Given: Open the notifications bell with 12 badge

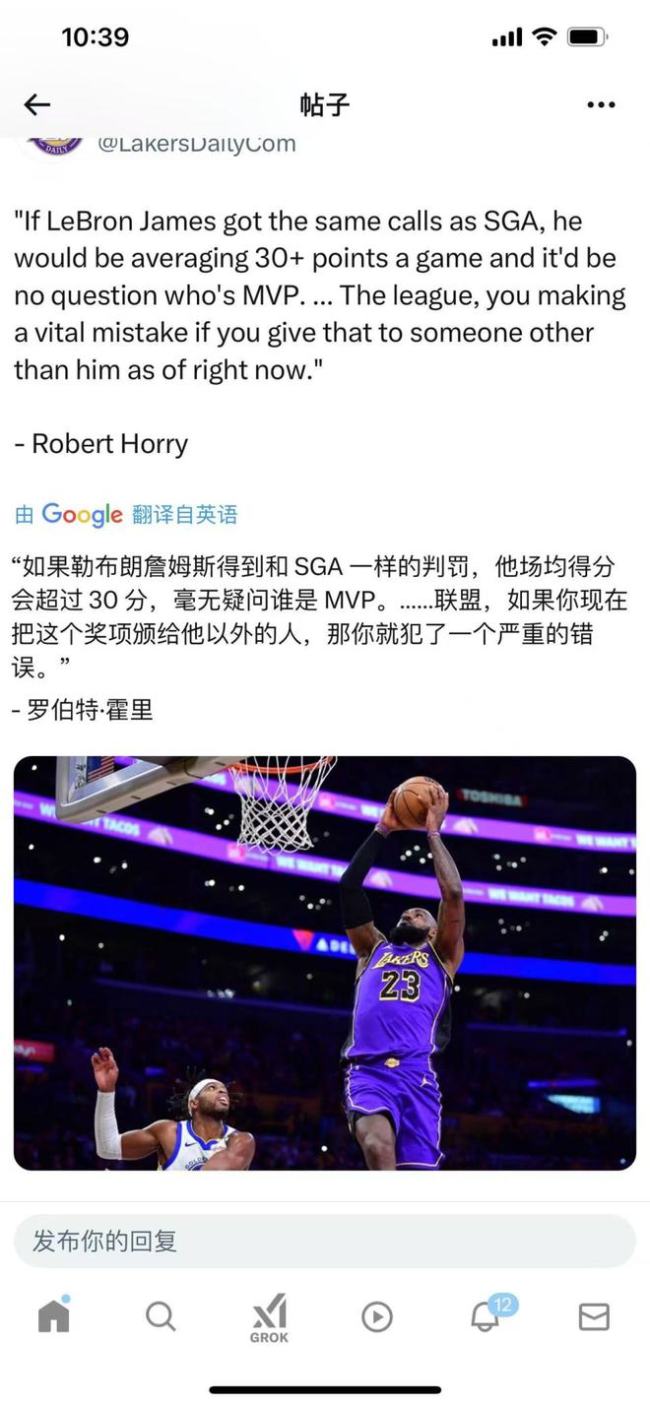Looking at the screenshot, I should point(487,1316).
